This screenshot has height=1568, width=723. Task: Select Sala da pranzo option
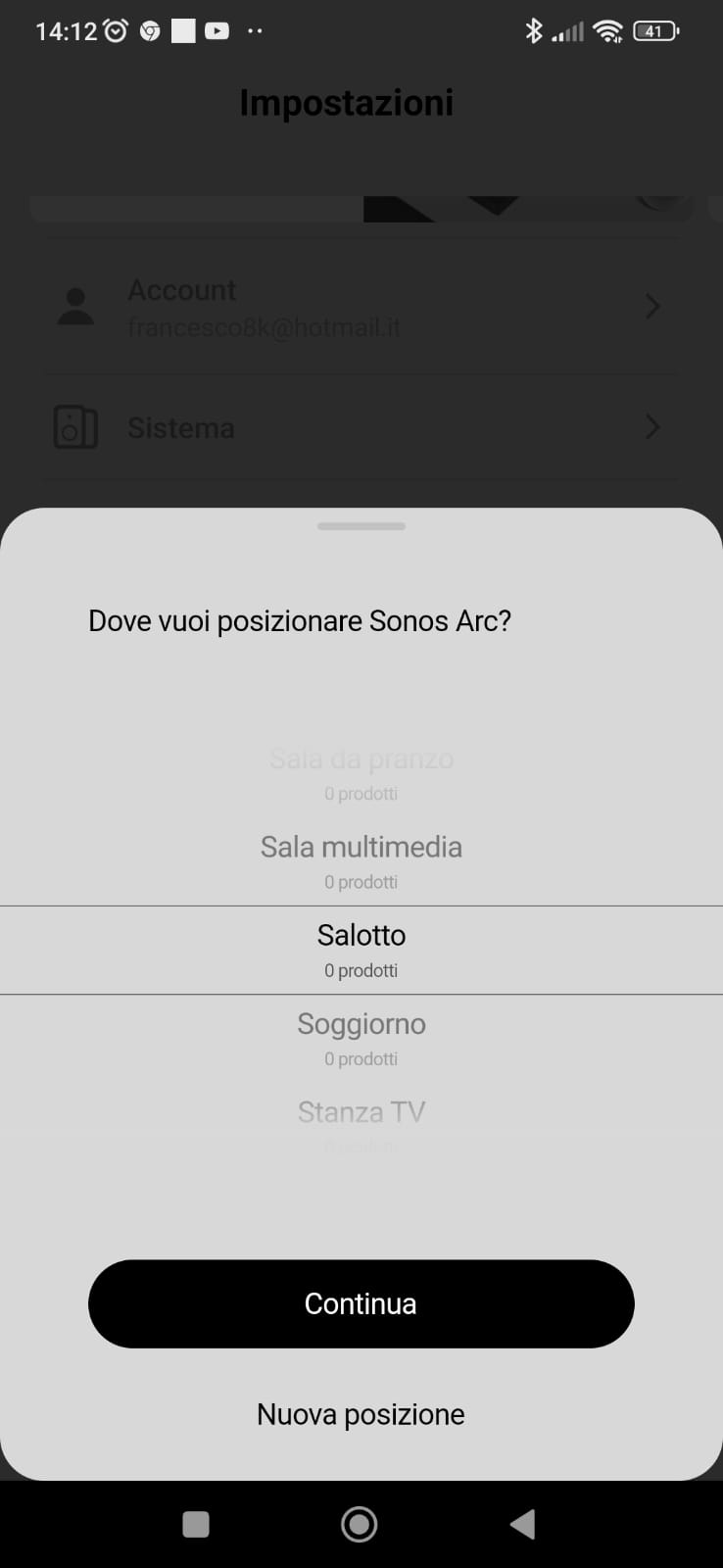click(361, 773)
